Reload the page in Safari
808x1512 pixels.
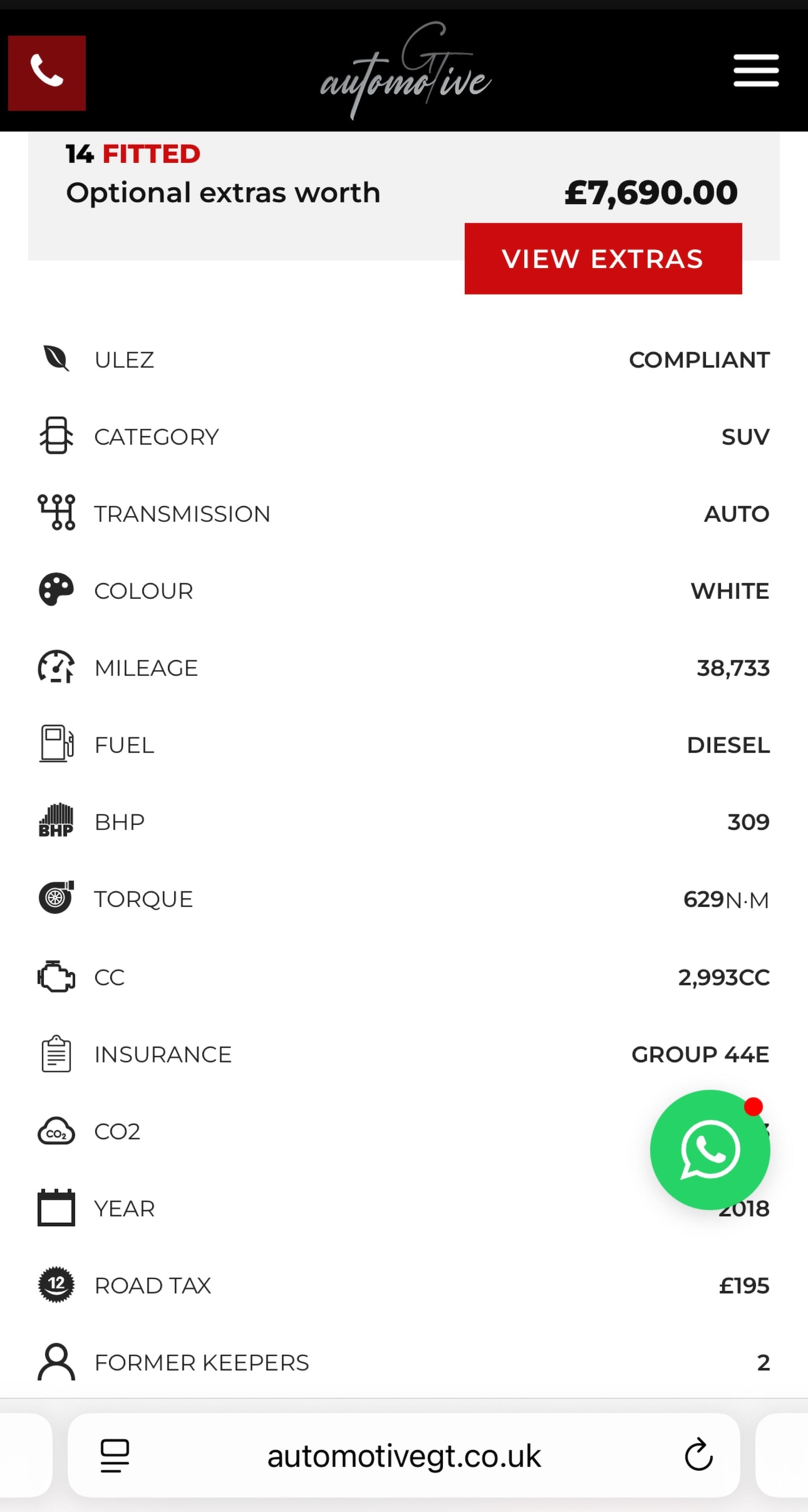698,1454
